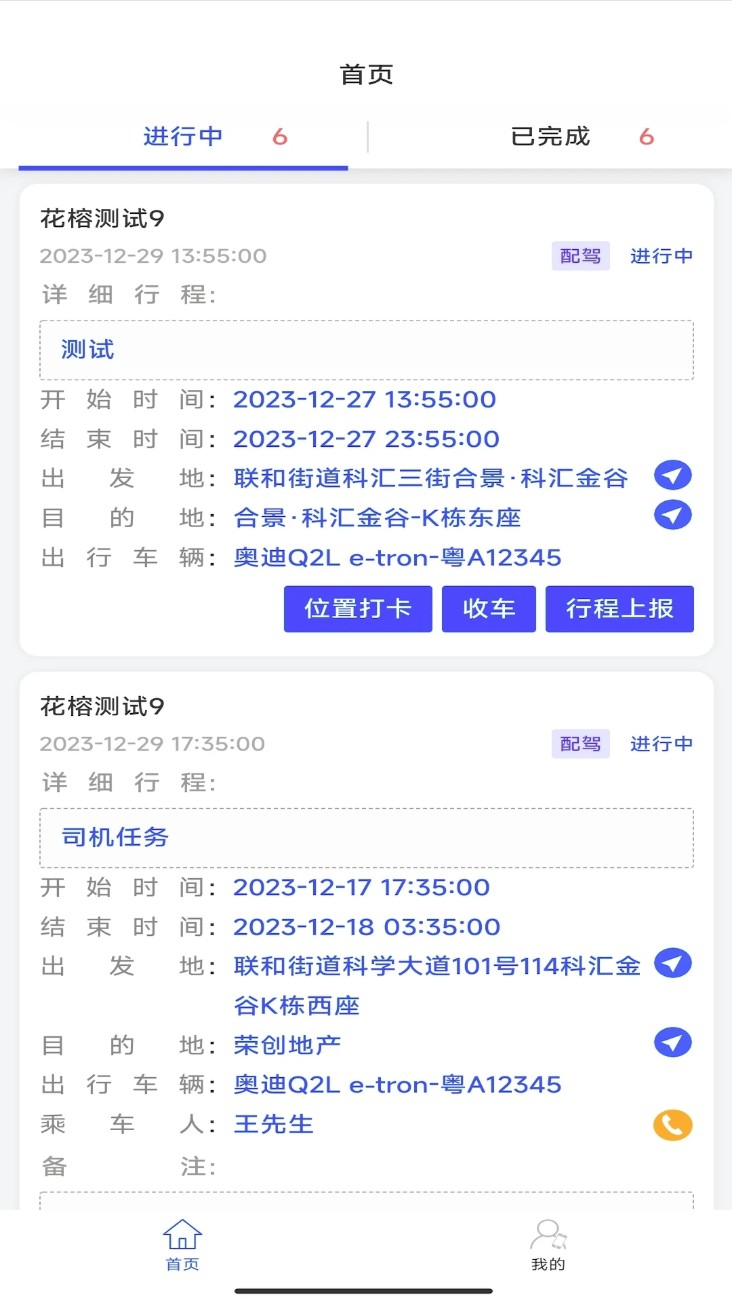Click the 配驾 badge on first trip card
Viewport: 732px width, 1304px height.
[580, 256]
